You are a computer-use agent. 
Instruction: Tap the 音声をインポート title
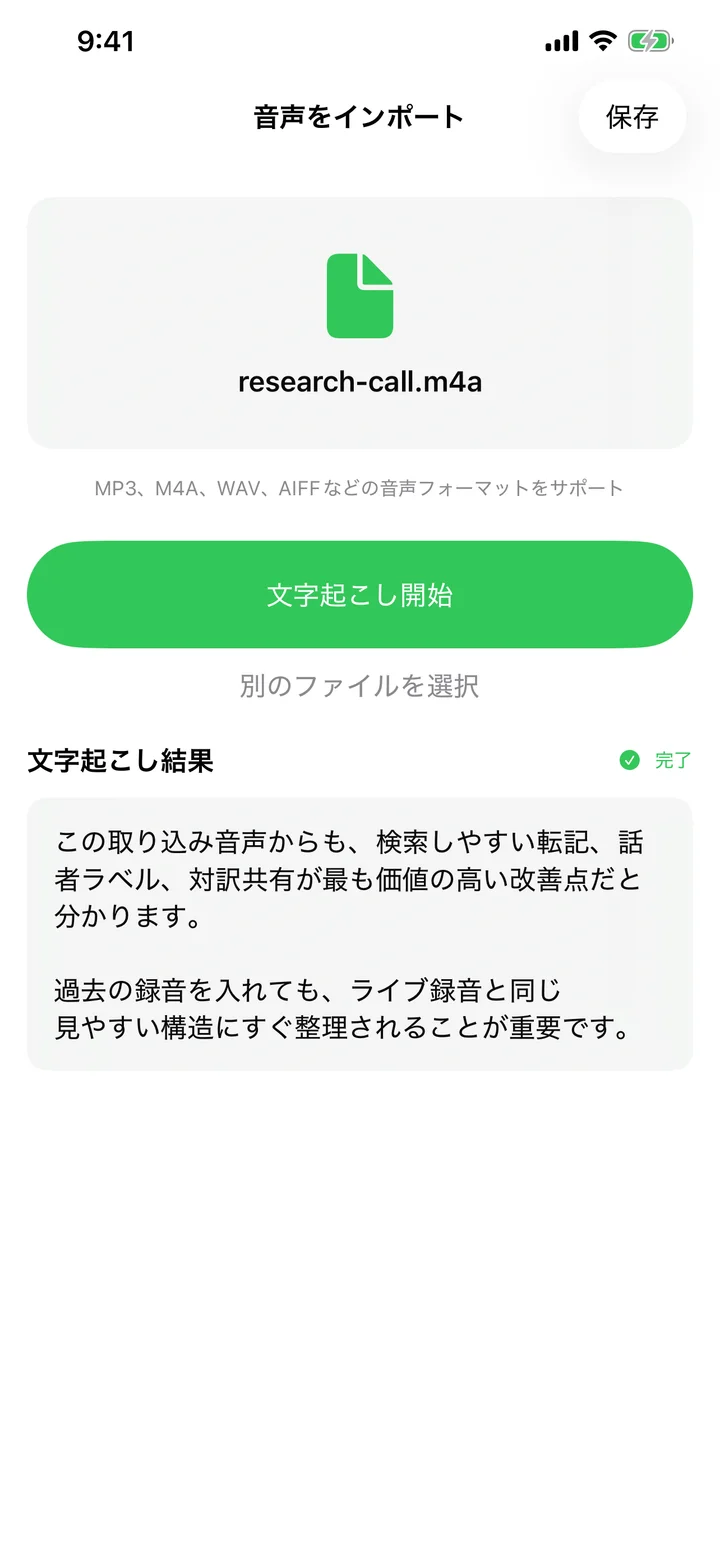click(359, 117)
